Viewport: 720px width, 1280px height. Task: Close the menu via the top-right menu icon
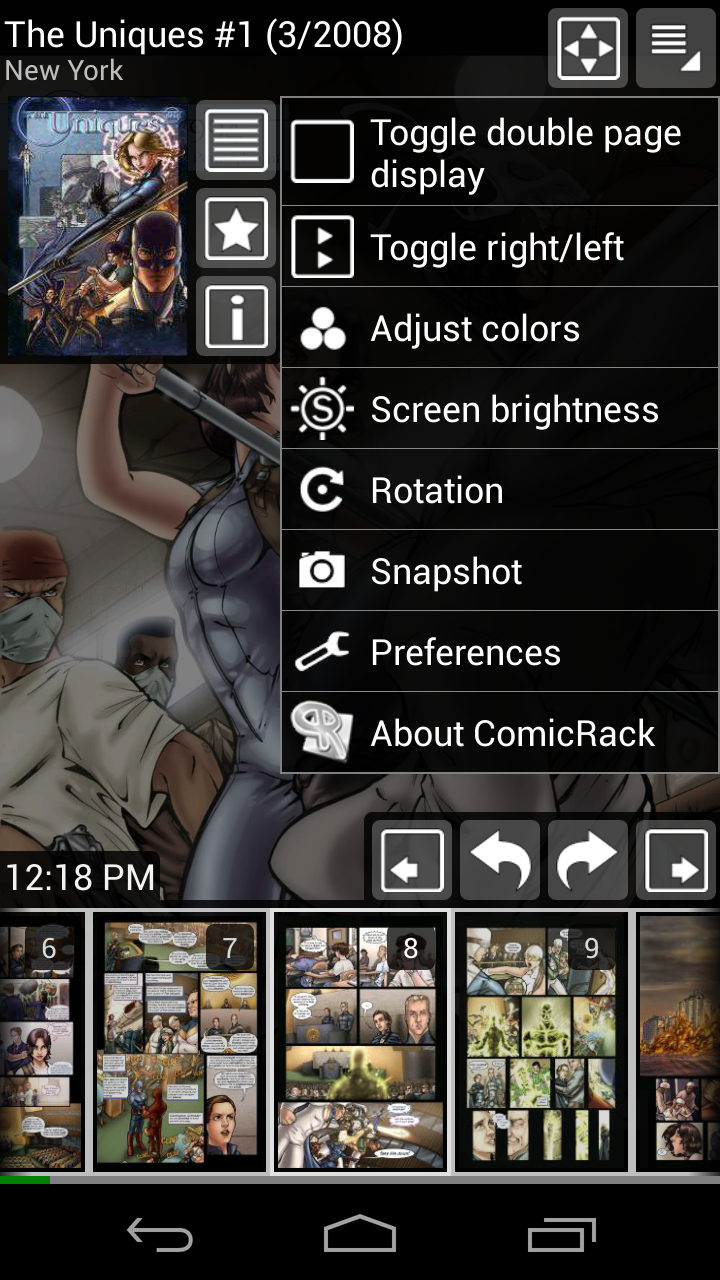(x=675, y=47)
